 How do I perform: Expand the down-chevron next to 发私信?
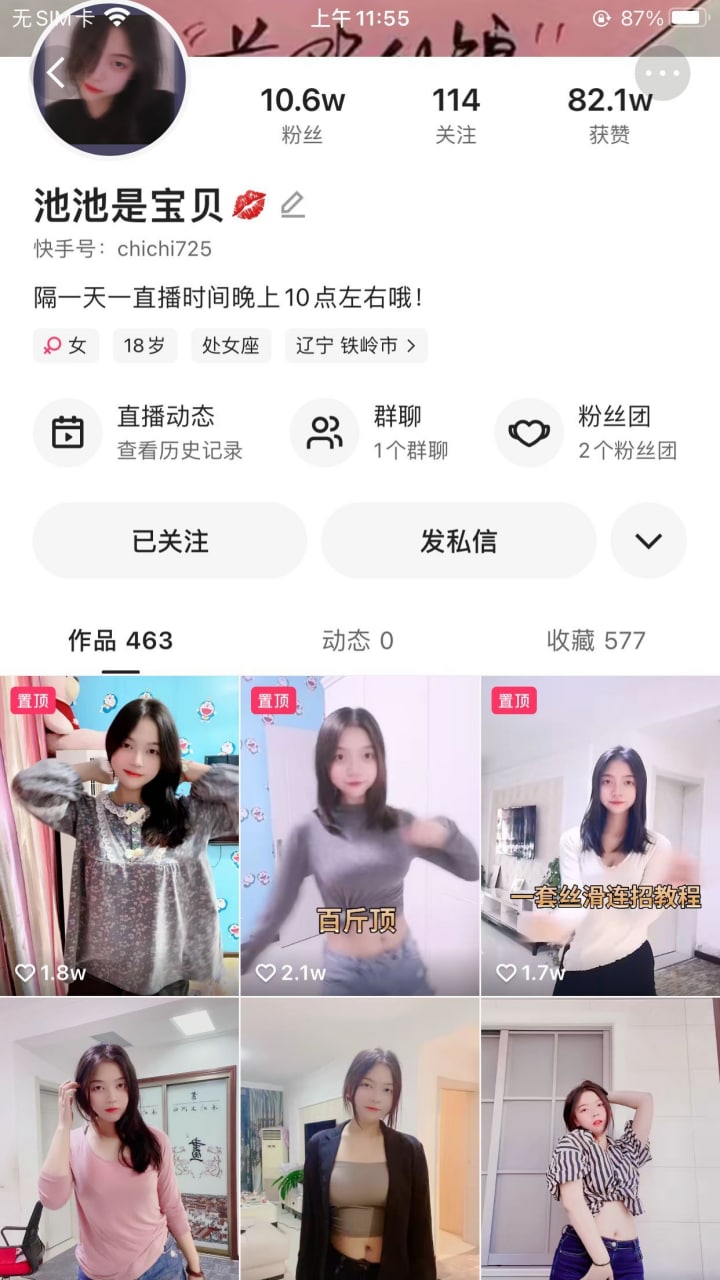click(648, 541)
